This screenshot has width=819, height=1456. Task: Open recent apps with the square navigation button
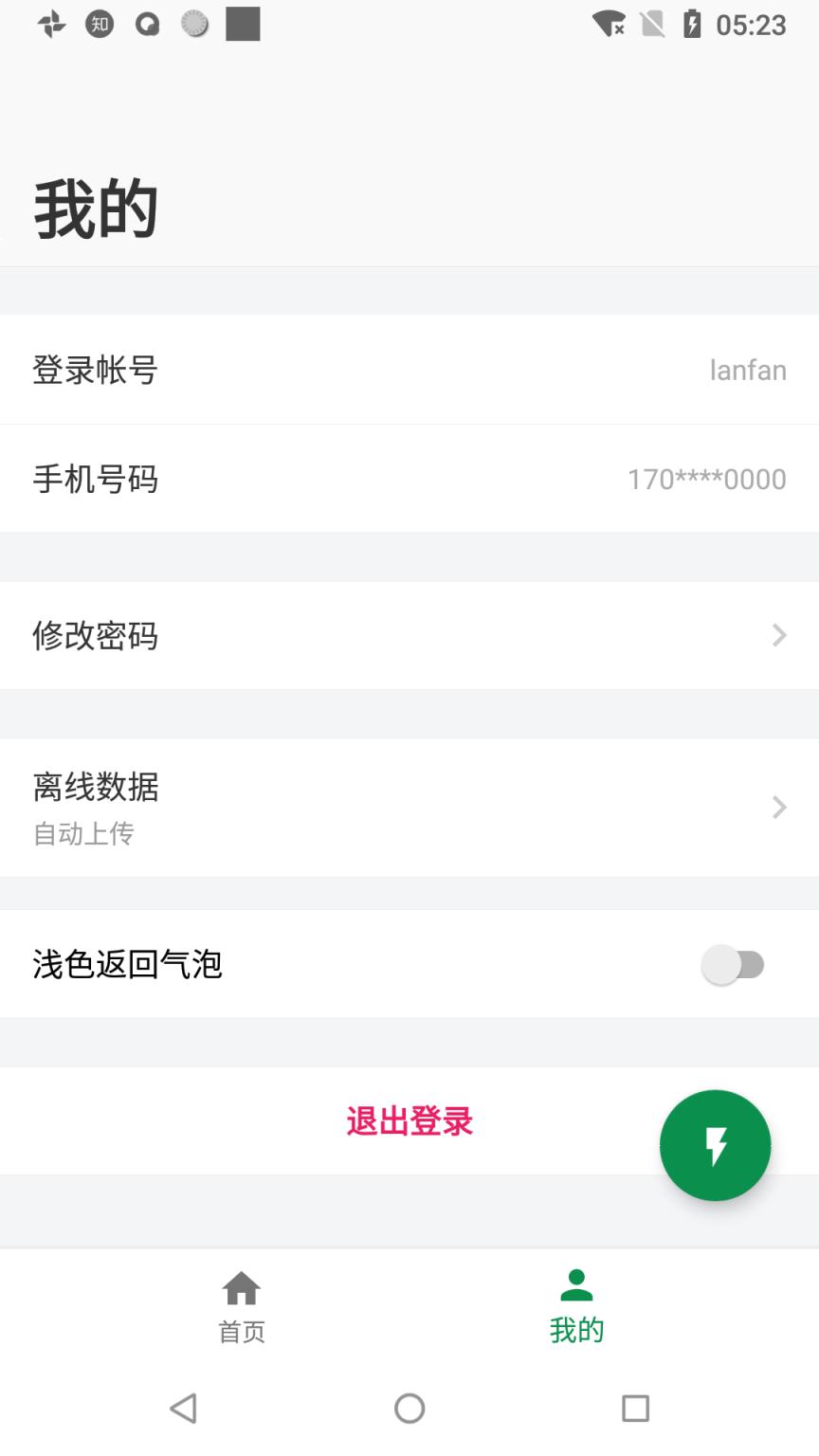click(x=637, y=1409)
